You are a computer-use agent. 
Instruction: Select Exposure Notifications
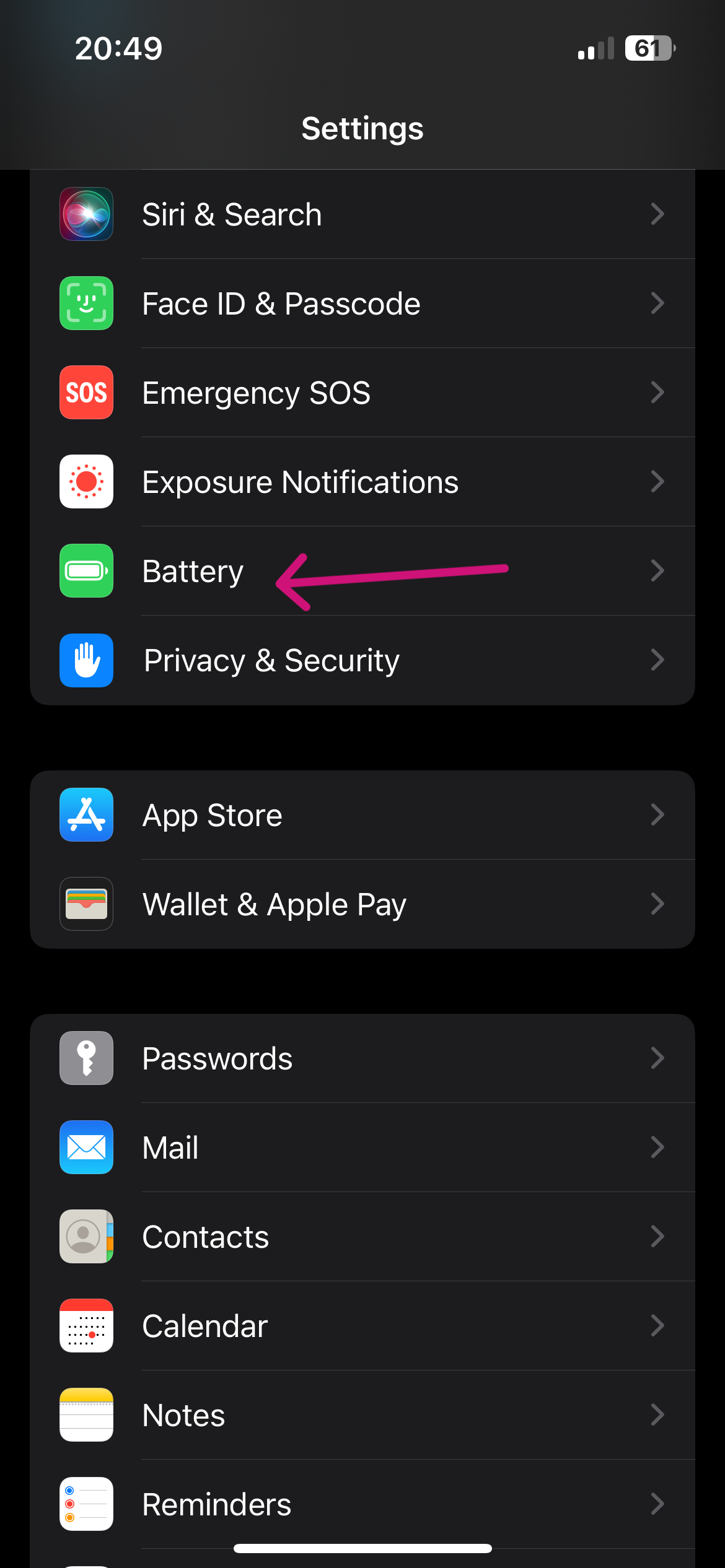362,482
